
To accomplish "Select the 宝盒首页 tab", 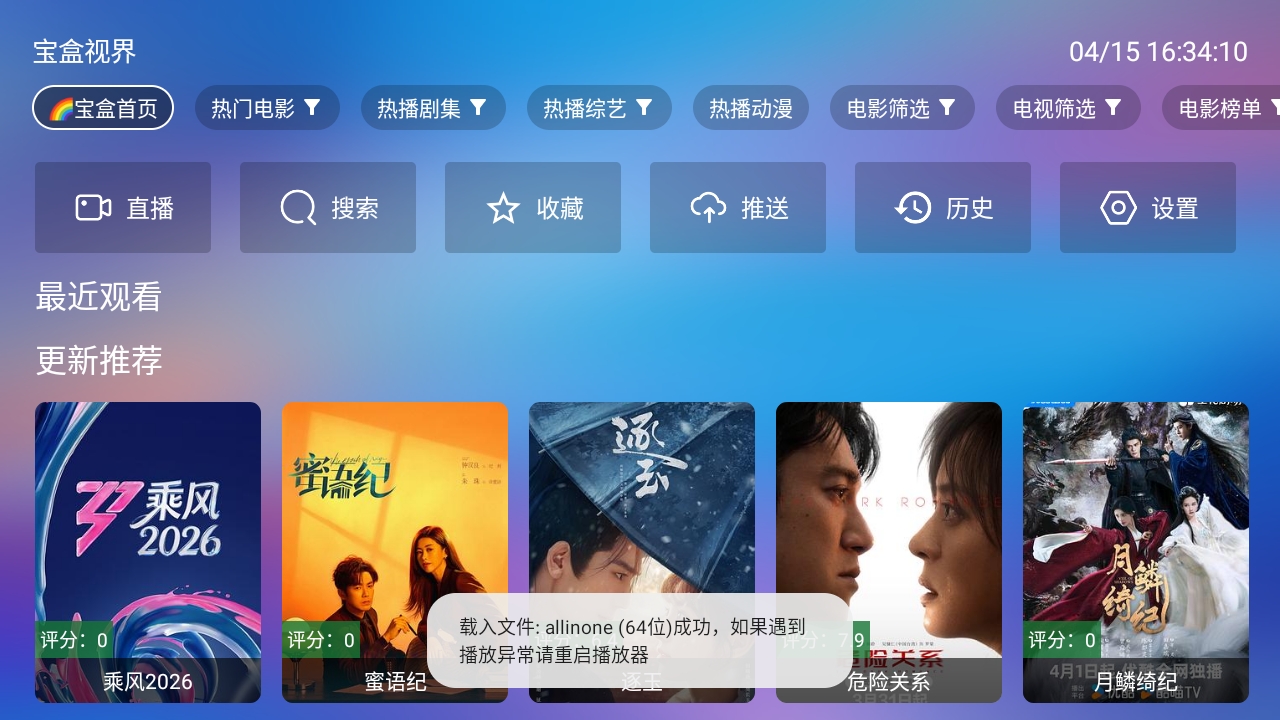I will pos(103,108).
